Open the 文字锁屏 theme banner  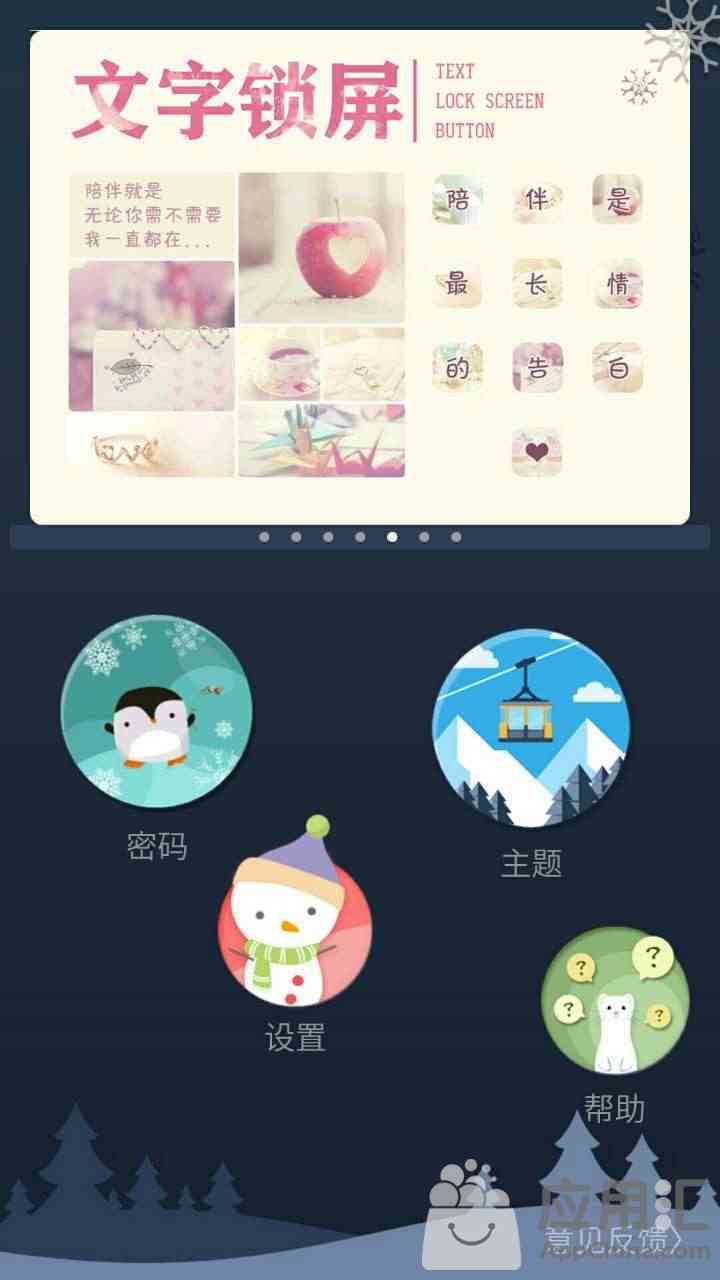pos(360,277)
